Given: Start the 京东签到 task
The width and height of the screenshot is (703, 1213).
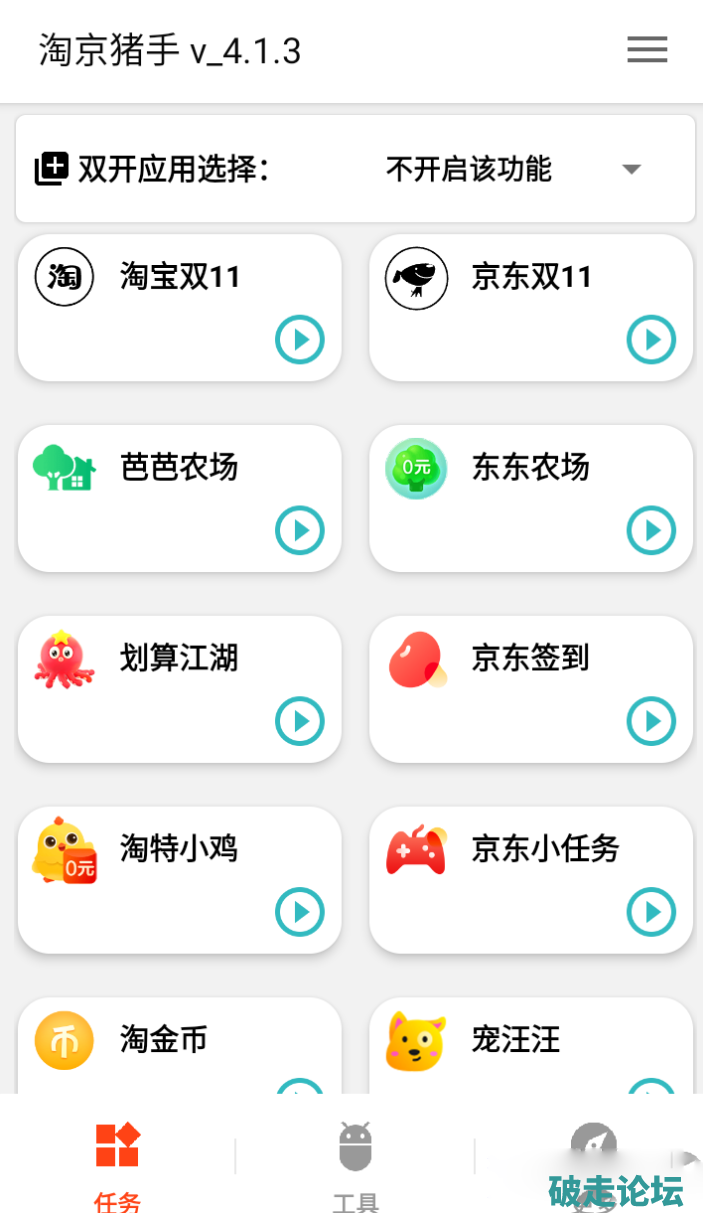Looking at the screenshot, I should click(x=651, y=721).
